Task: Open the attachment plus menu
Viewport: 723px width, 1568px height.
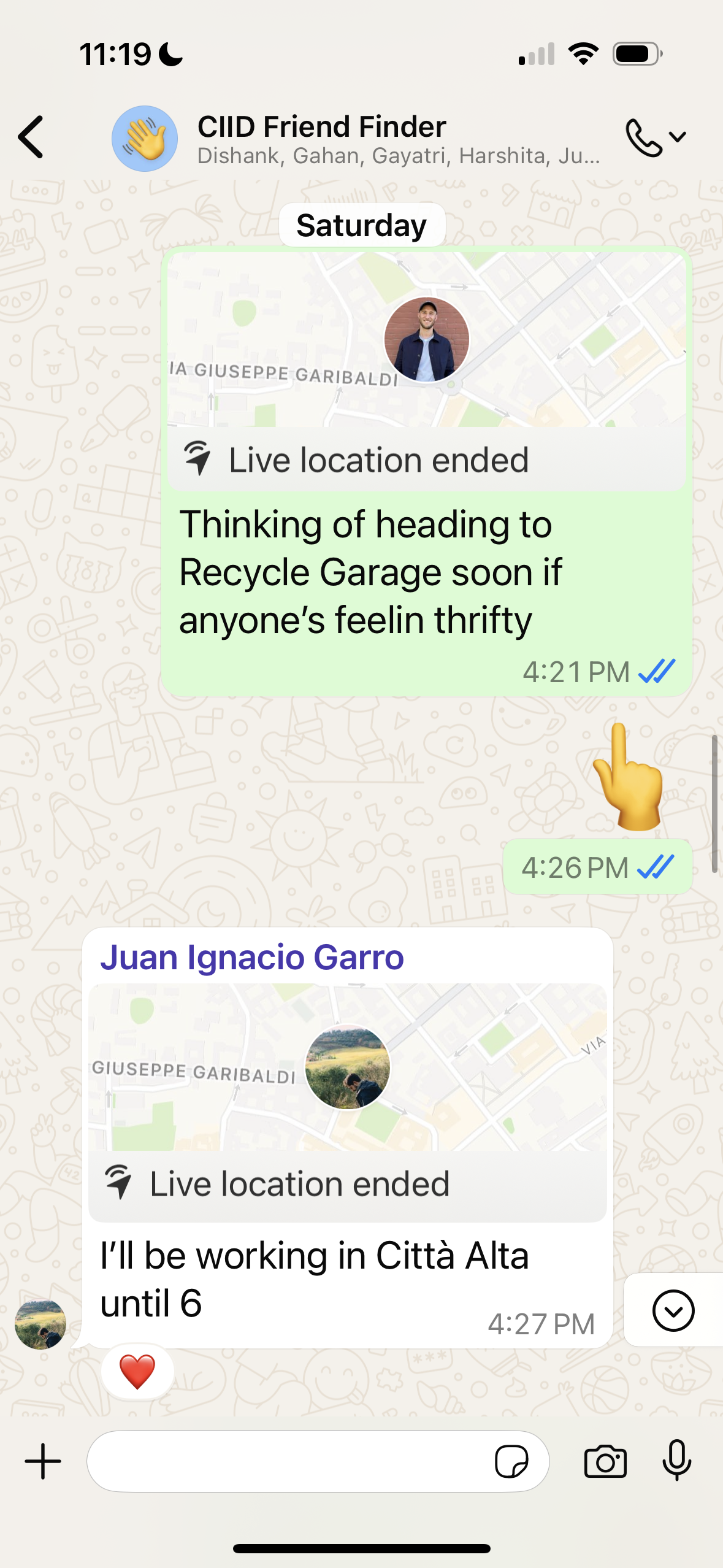Action: 43,1461
